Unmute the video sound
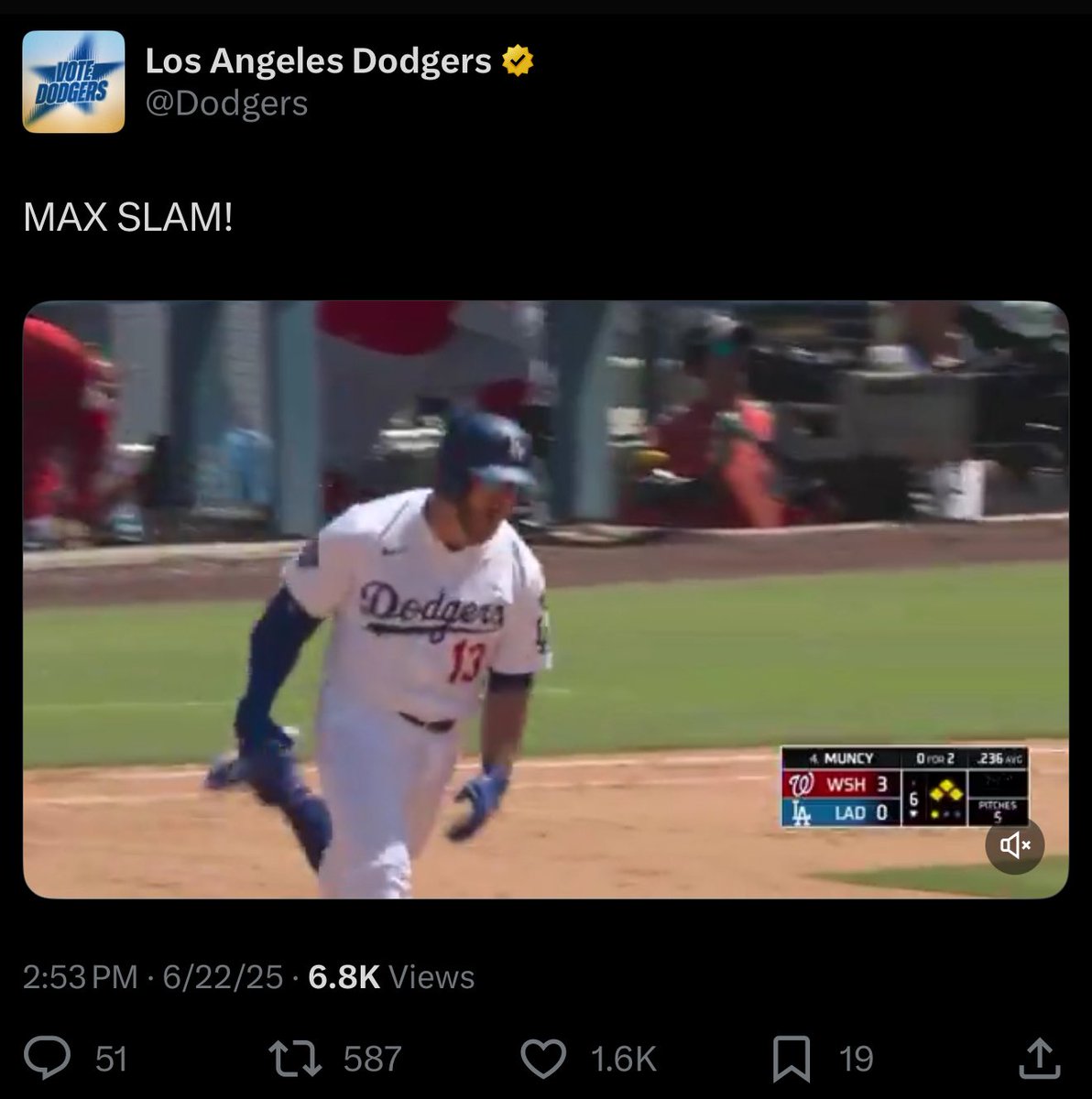The width and height of the screenshot is (1092, 1099). click(1015, 845)
